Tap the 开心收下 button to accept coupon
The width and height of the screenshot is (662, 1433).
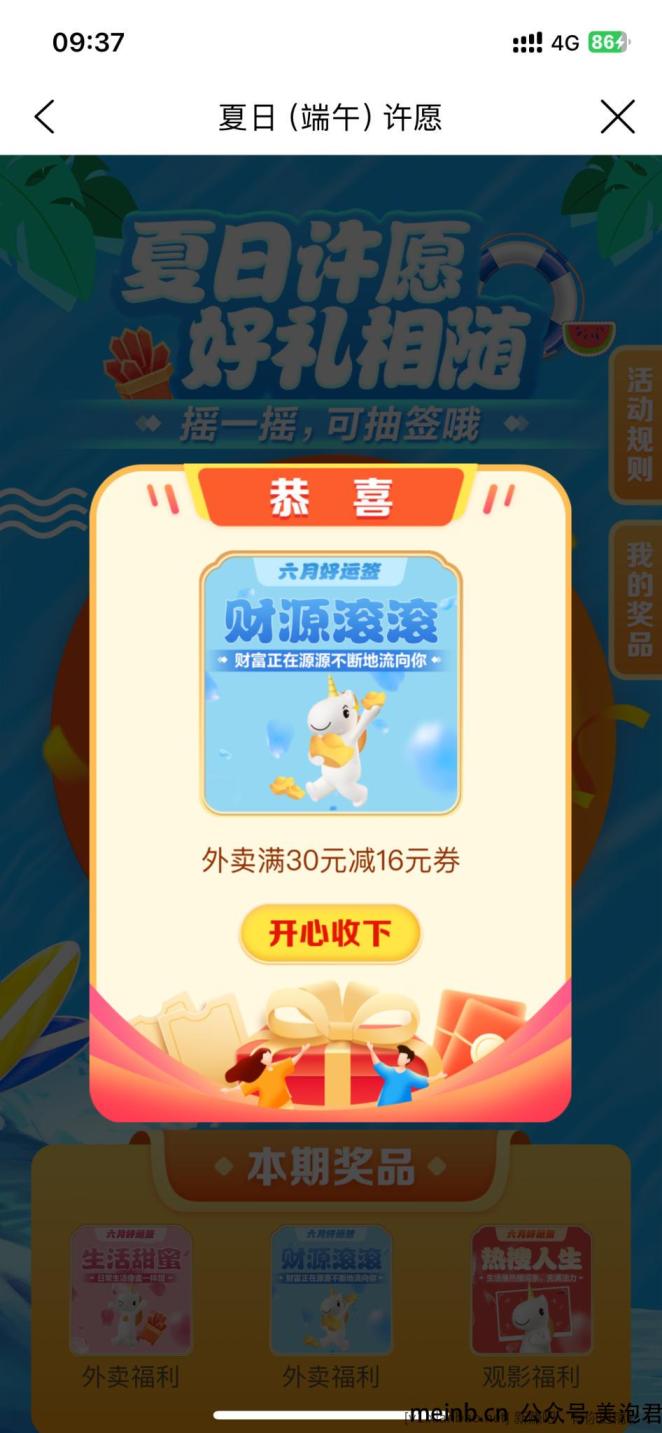coord(330,933)
